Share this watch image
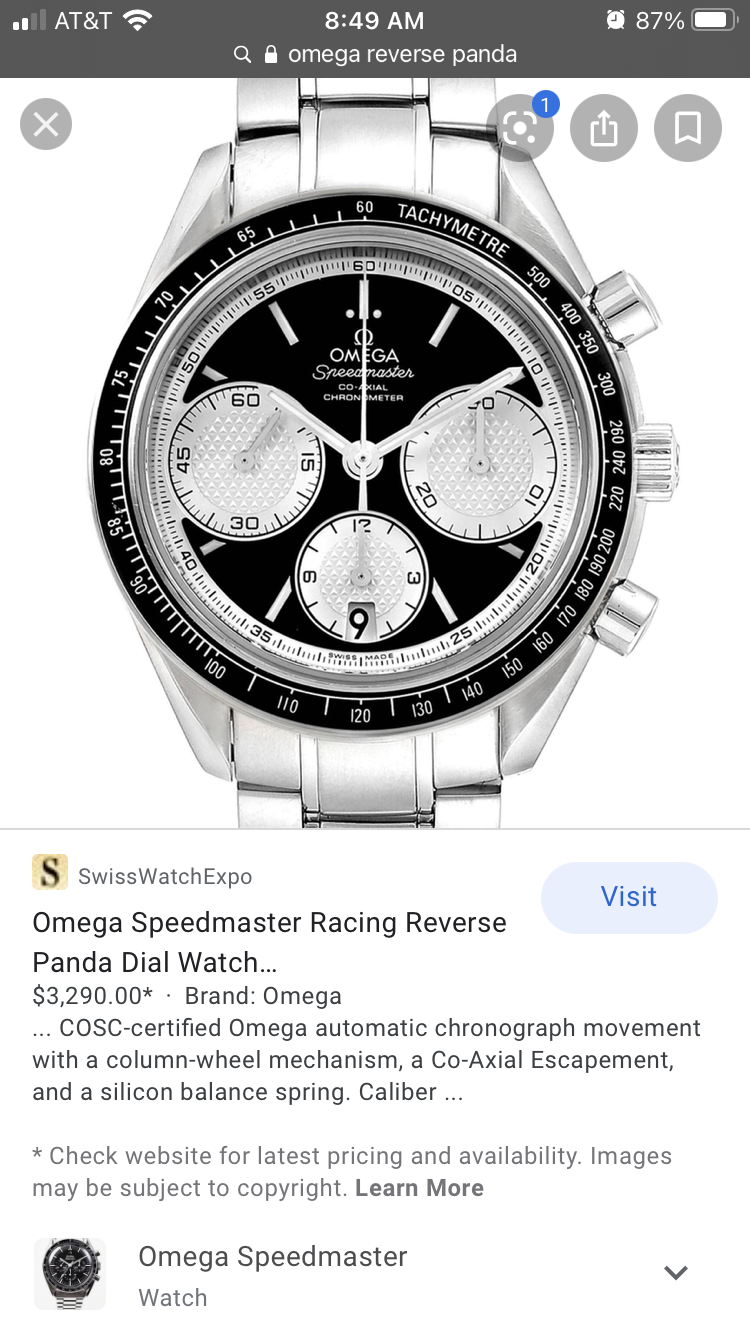The image size is (750, 1334). (x=604, y=127)
